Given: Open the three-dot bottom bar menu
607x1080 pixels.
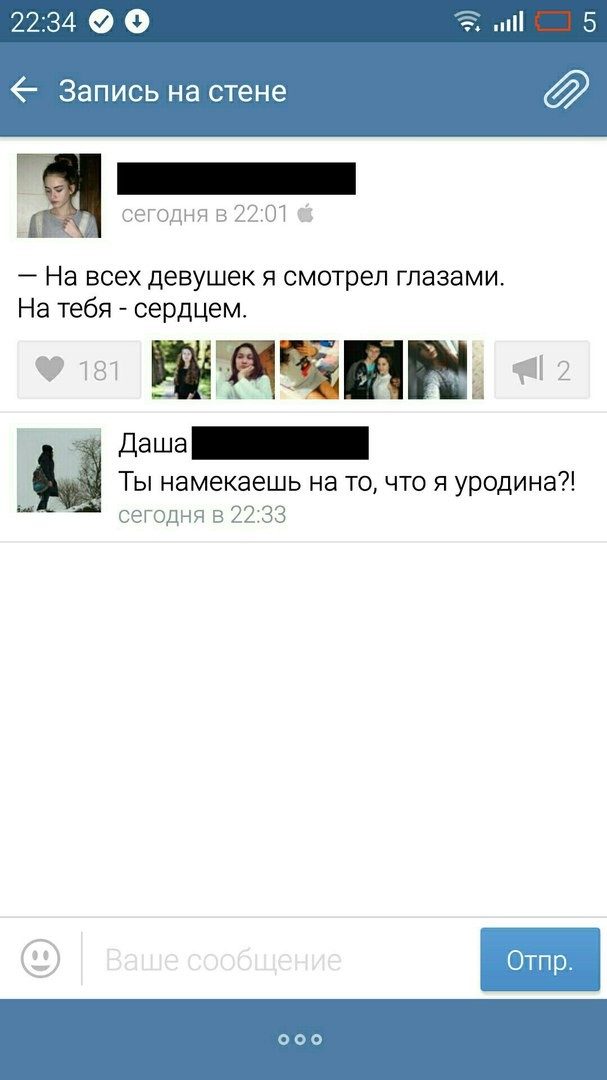Looking at the screenshot, I should pos(301,1039).
